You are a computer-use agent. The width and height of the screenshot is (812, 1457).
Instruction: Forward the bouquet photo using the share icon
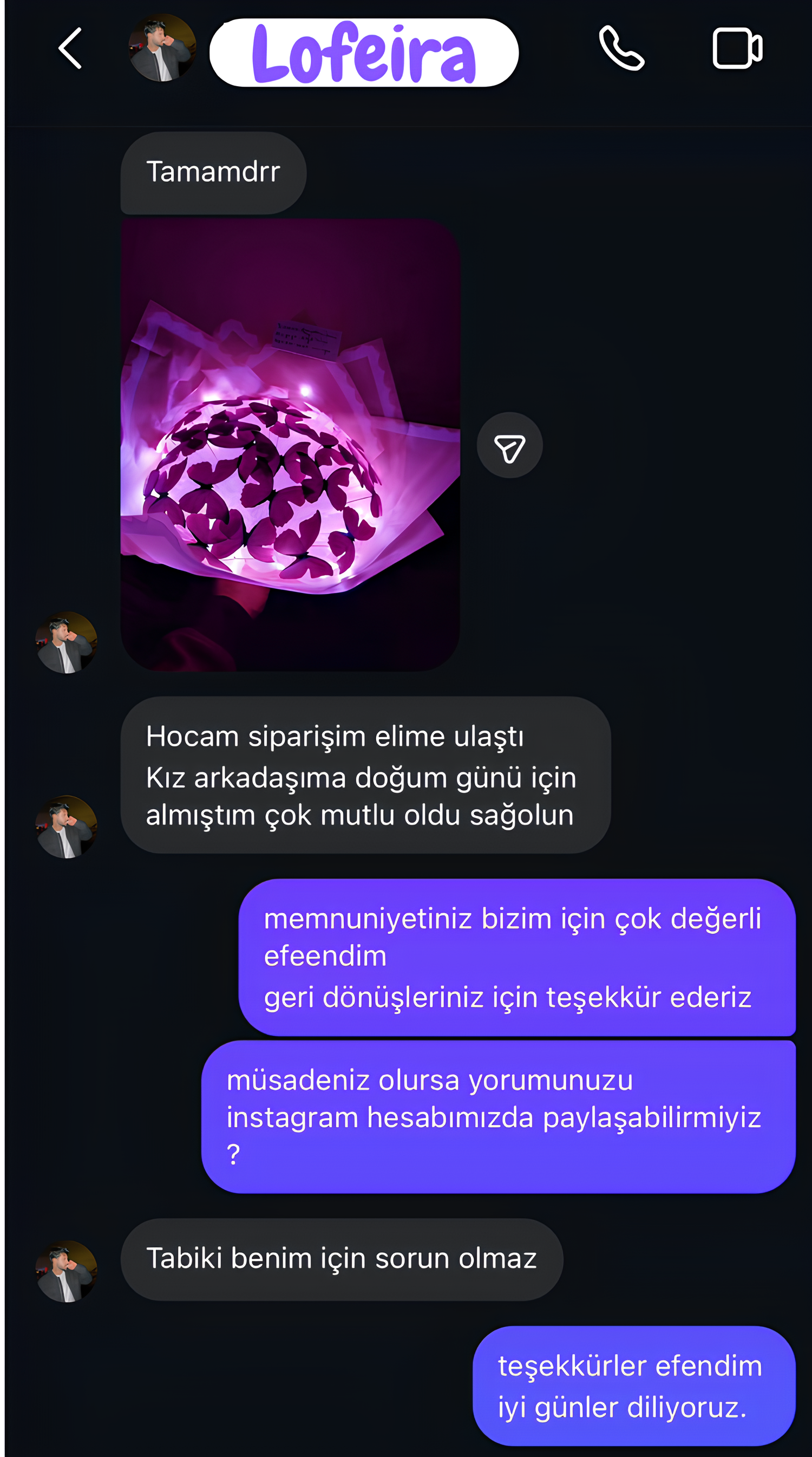click(x=509, y=446)
